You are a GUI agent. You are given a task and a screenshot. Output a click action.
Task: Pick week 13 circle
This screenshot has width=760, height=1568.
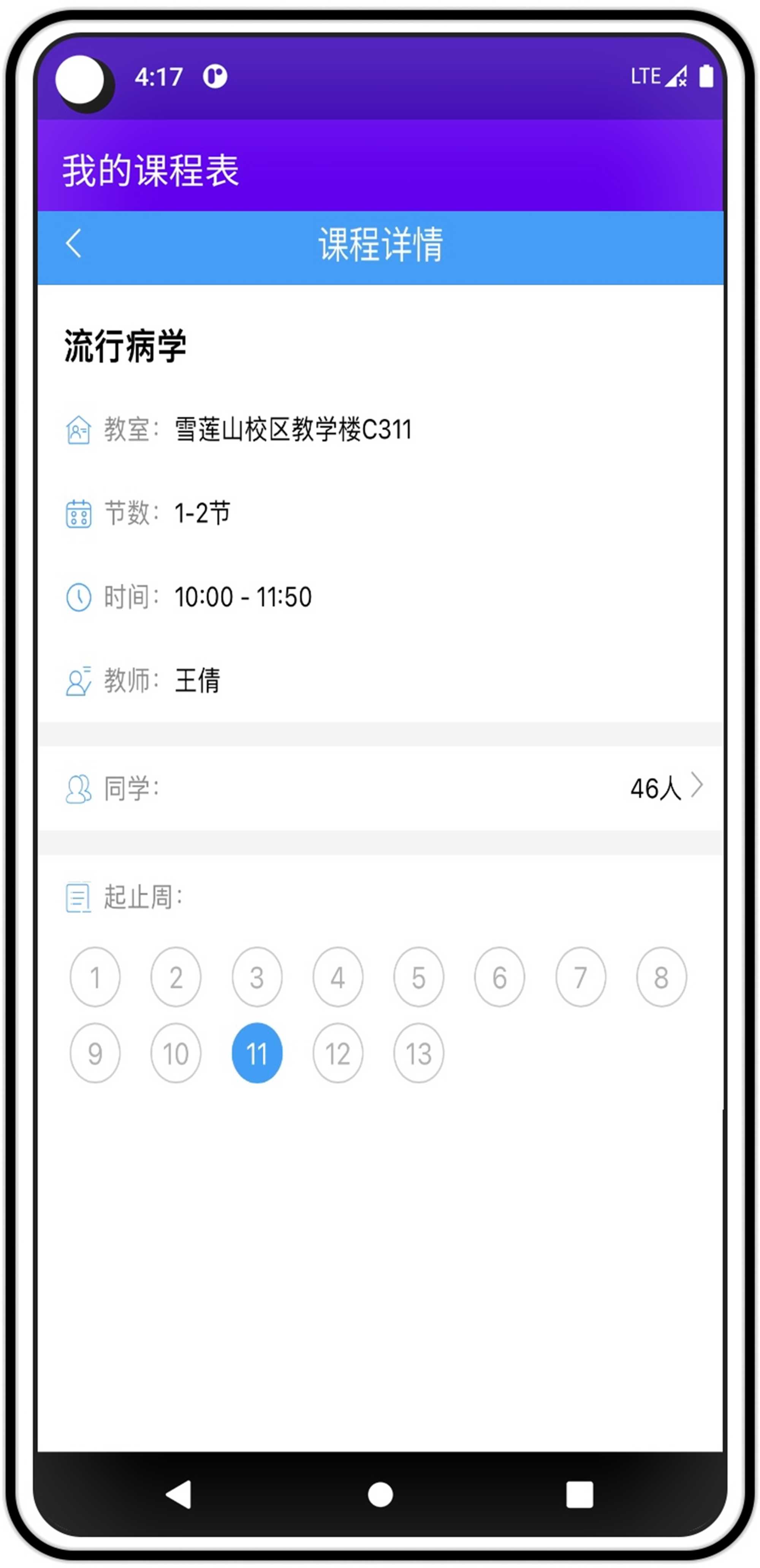pyautogui.click(x=419, y=1053)
